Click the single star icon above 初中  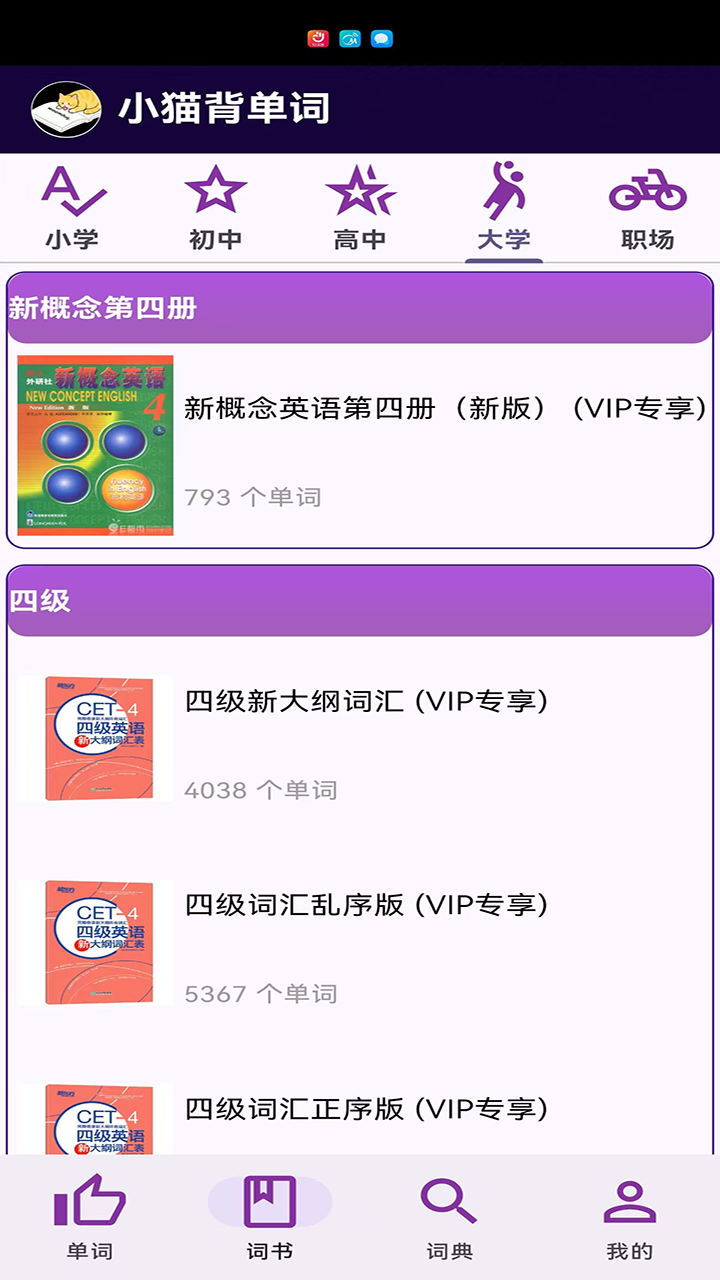[x=216, y=192]
